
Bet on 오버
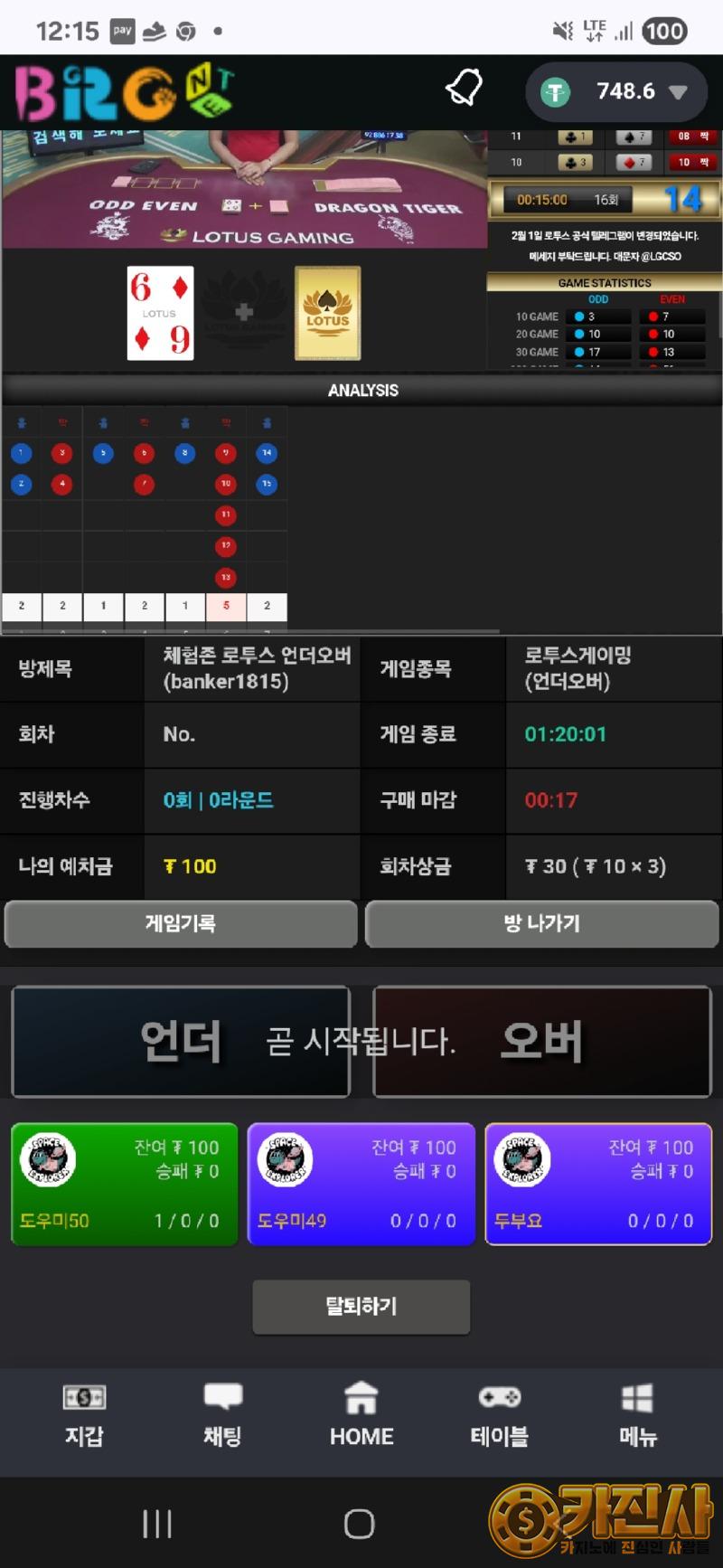[542, 1042]
